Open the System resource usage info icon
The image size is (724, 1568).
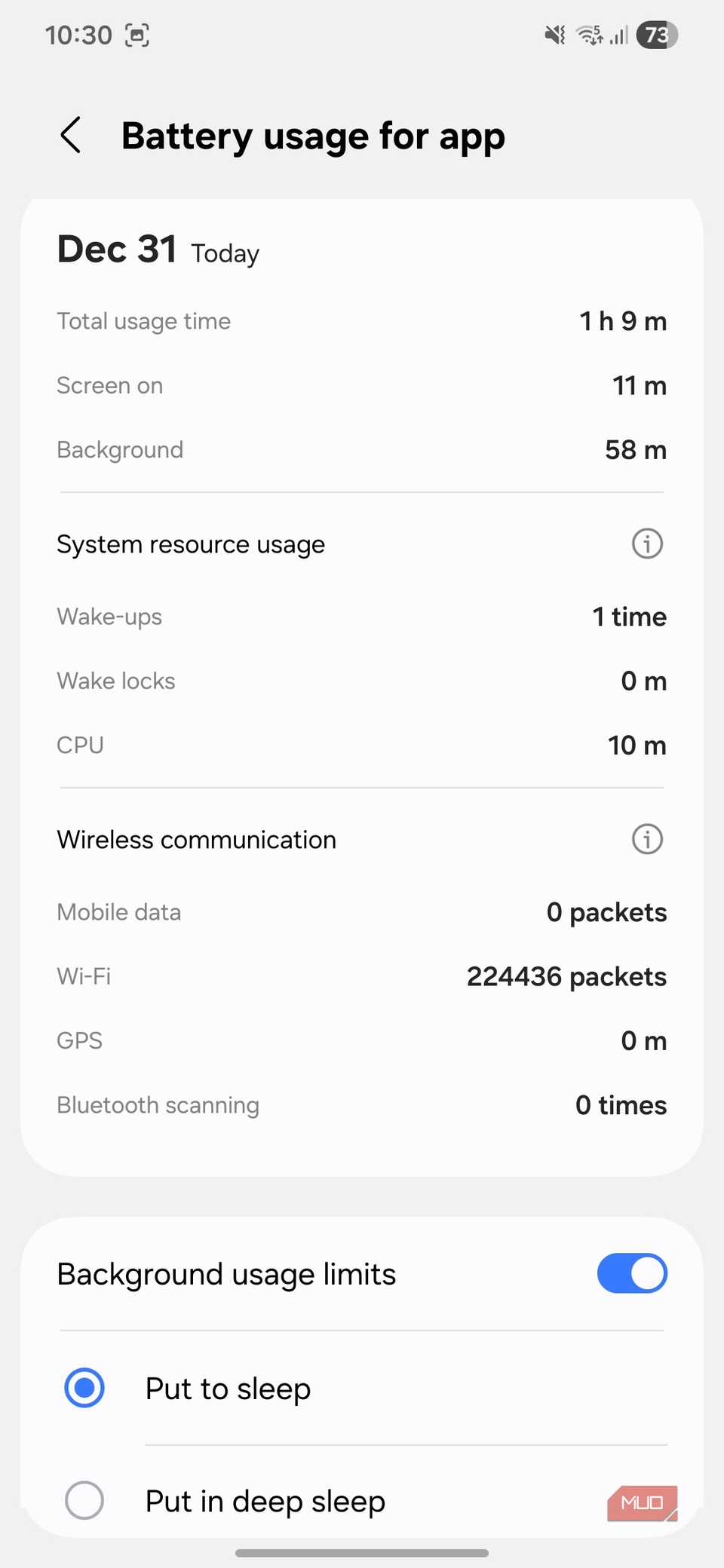pyautogui.click(x=646, y=544)
